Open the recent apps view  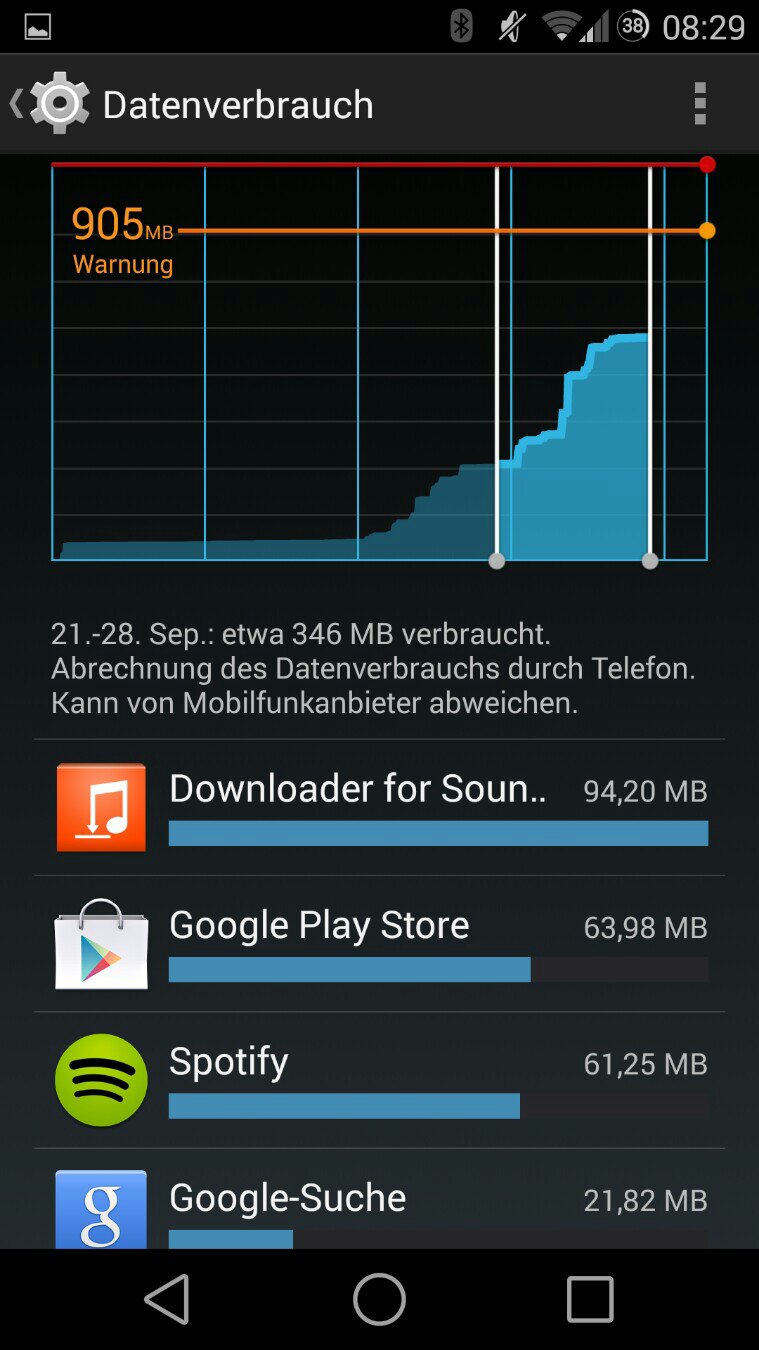tap(590, 1299)
